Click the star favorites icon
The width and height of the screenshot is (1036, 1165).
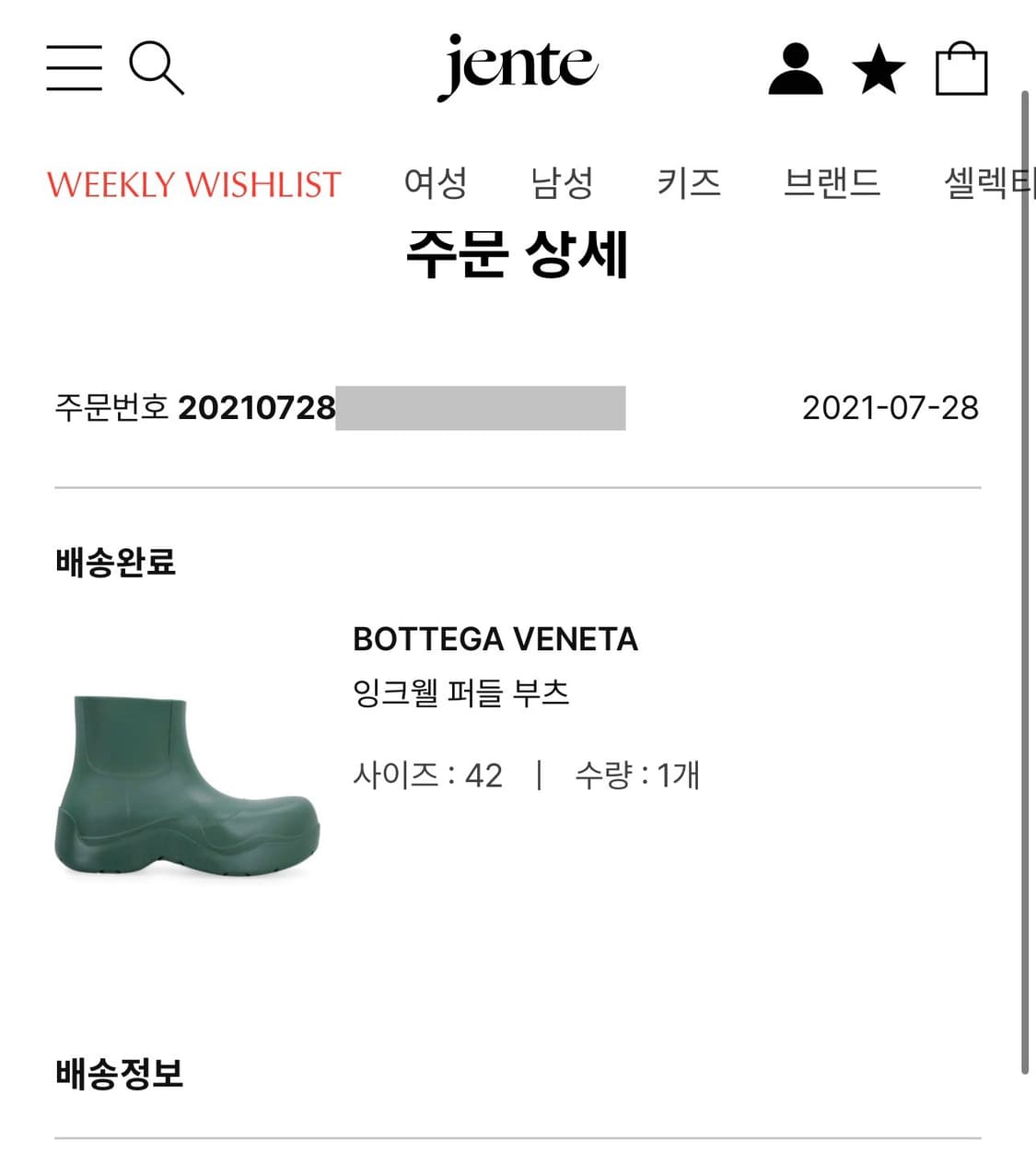[x=879, y=66]
